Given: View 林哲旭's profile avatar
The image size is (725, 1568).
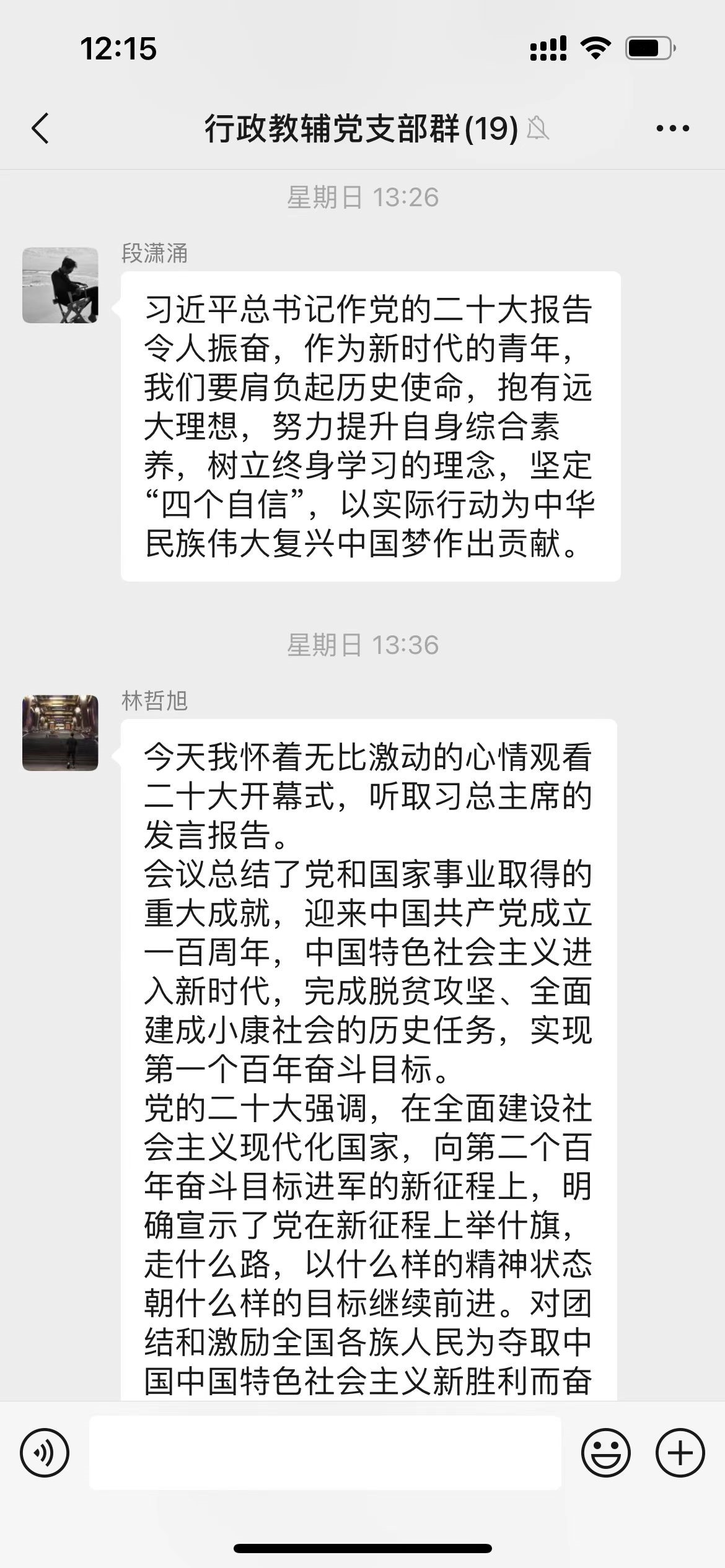Looking at the screenshot, I should click(60, 733).
